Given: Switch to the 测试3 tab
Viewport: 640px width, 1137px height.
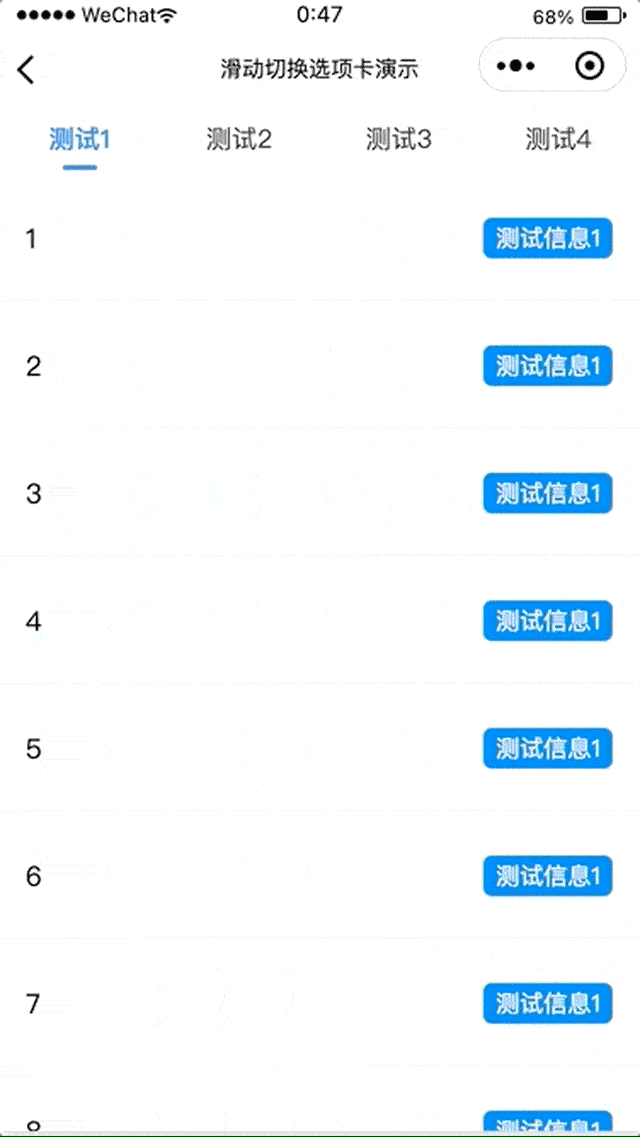Looking at the screenshot, I should tap(398, 139).
